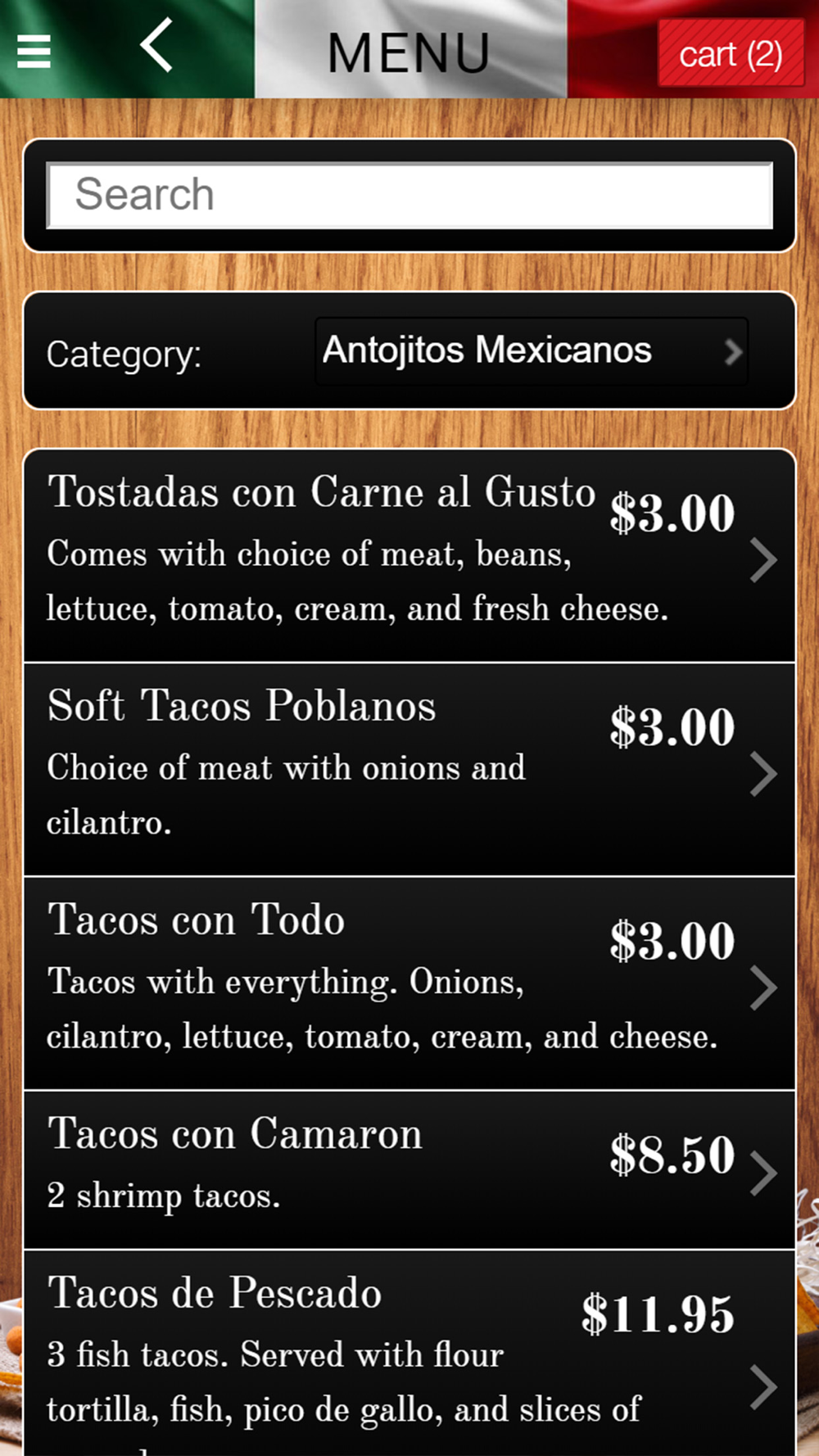This screenshot has height=1456, width=819.
Task: Open Tostadas con Carne al Gusto
Action: (x=409, y=556)
